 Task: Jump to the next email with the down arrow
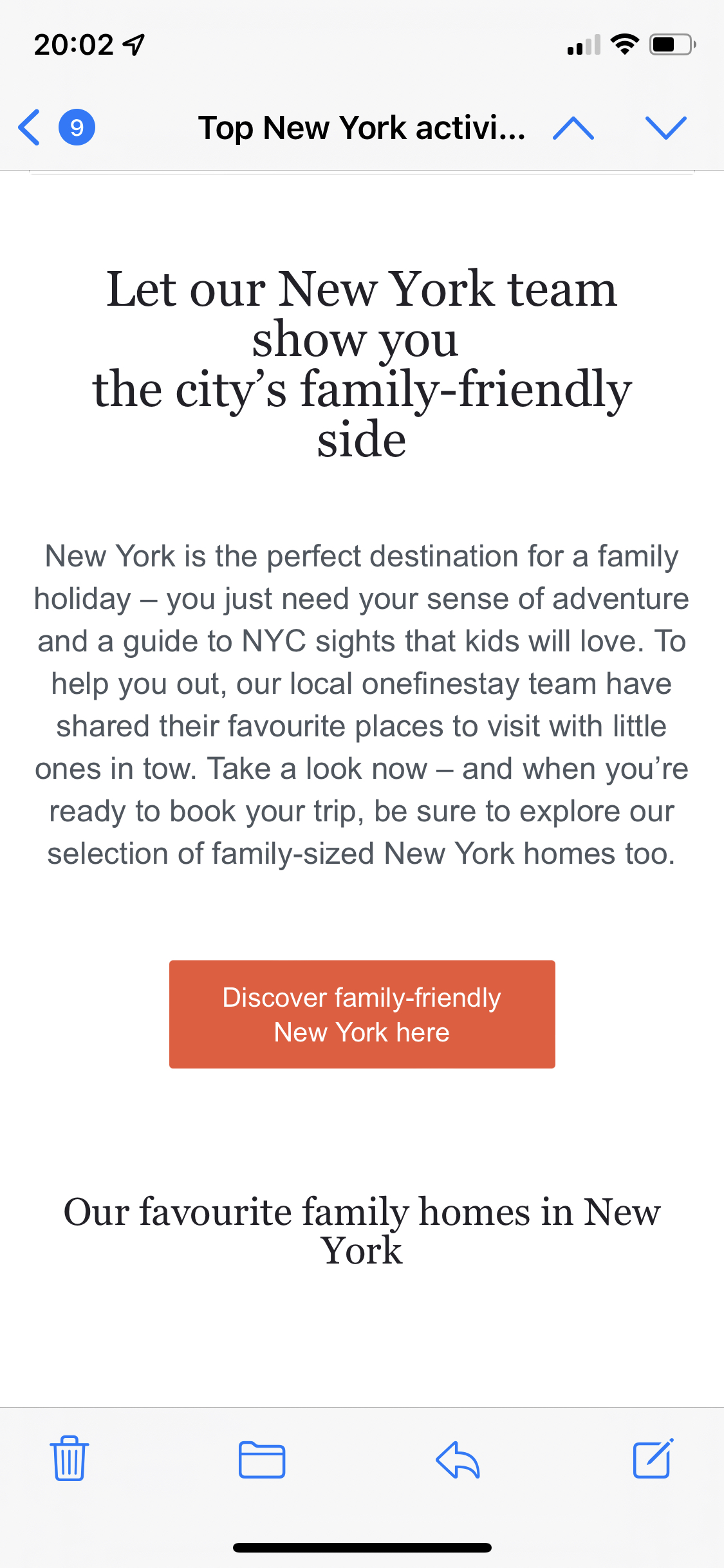666,128
